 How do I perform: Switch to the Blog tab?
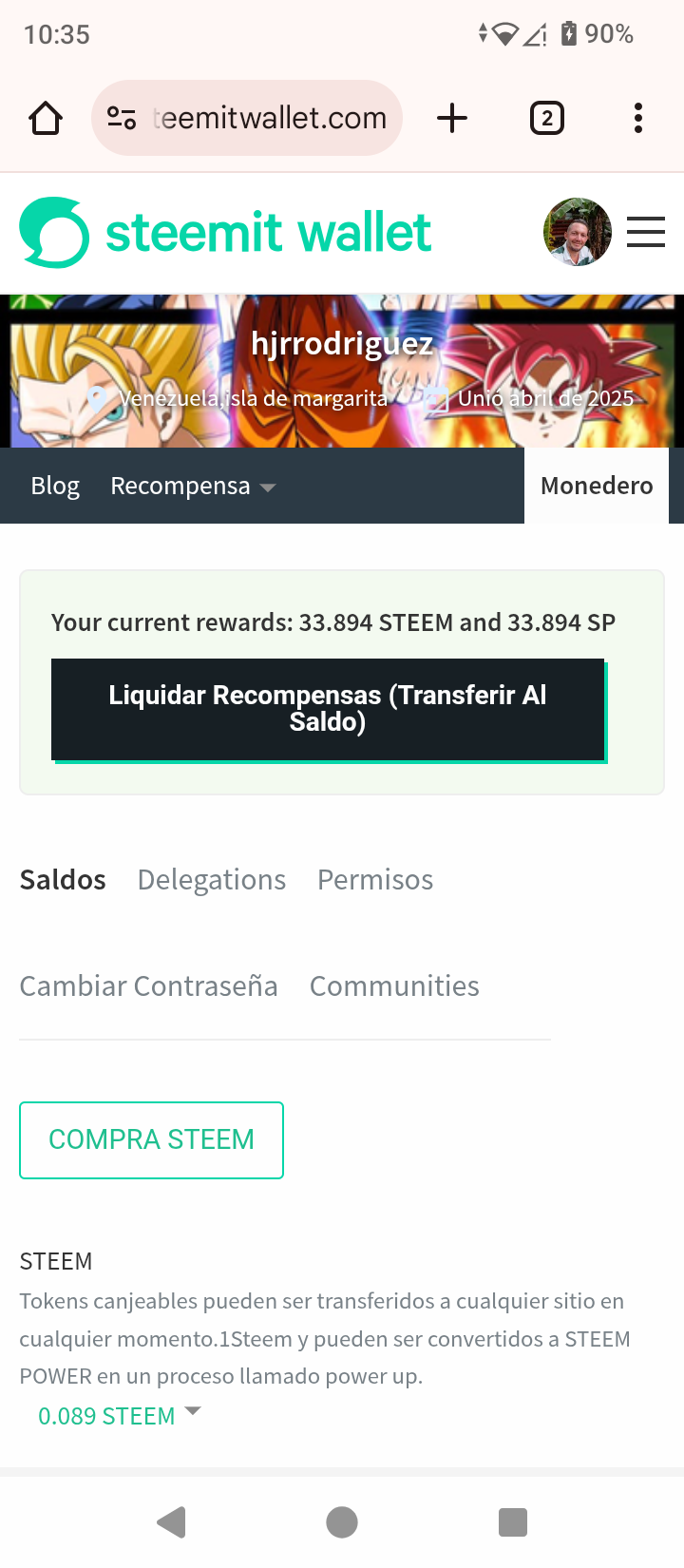coord(55,486)
